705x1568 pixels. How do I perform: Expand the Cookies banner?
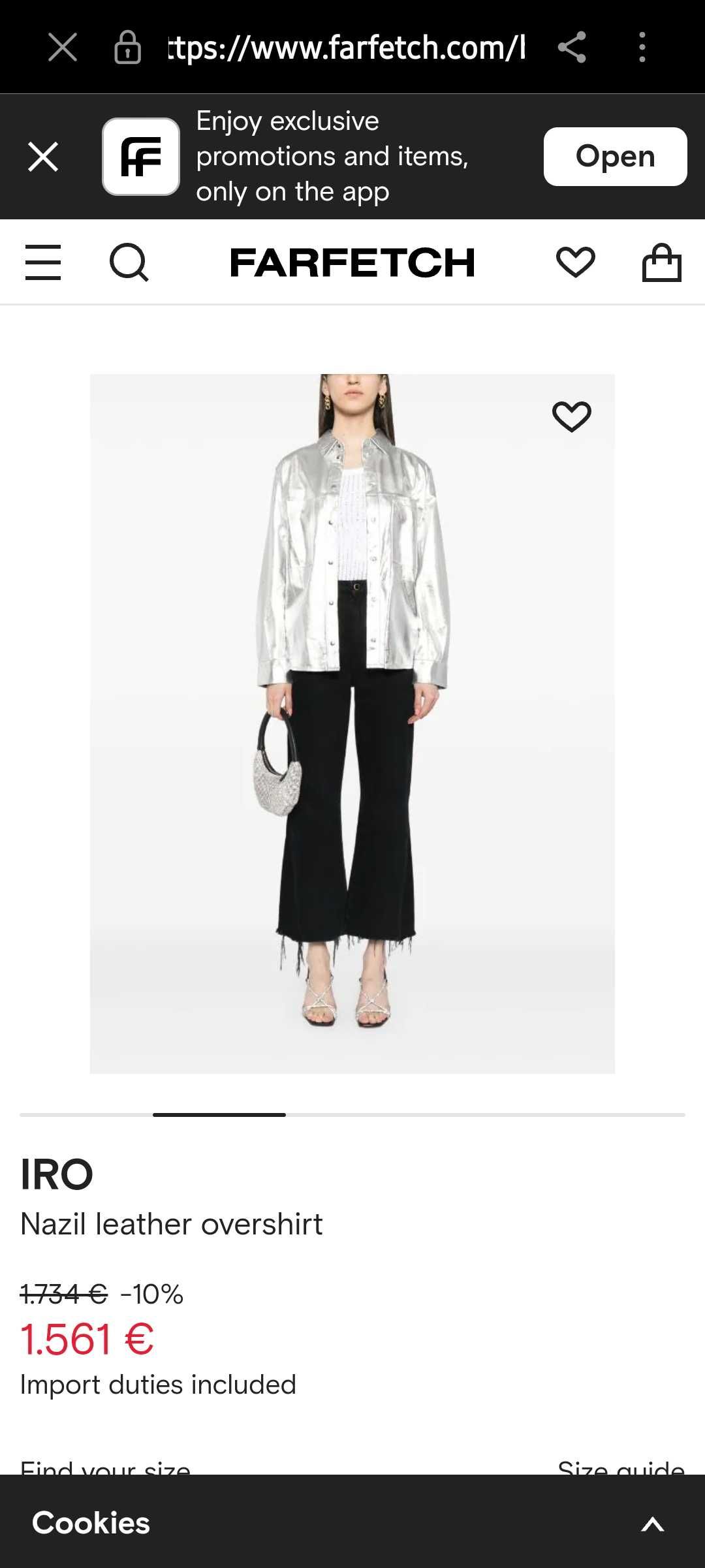(x=651, y=1524)
